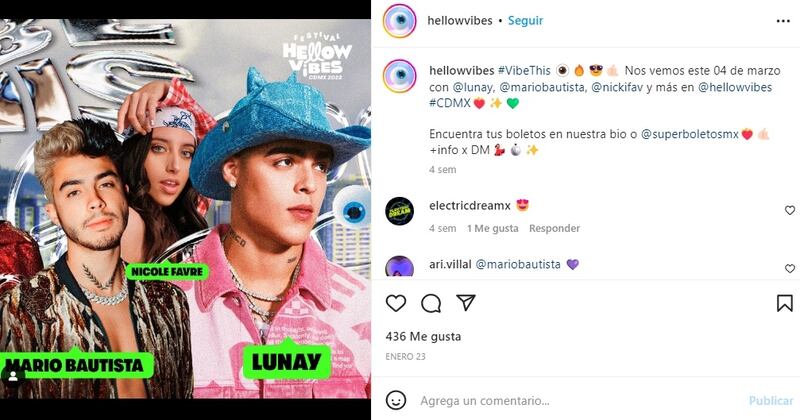Share the post via paper plane icon
Image resolution: width=800 pixels, height=420 pixels.
(x=465, y=303)
